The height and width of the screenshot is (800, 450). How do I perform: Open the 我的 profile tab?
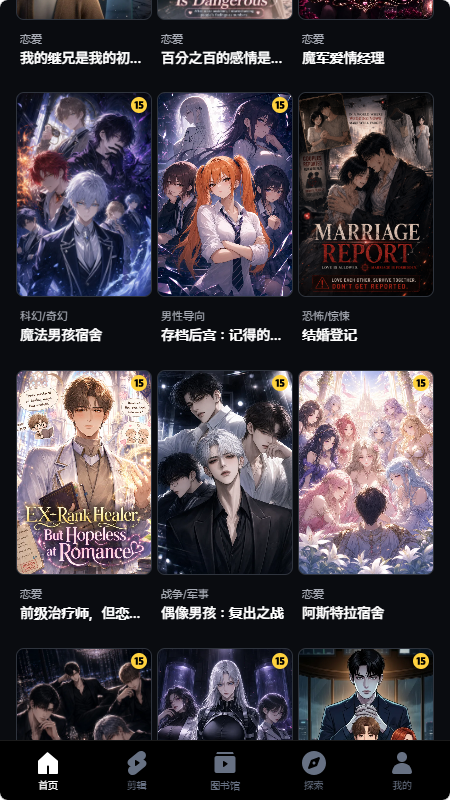(402, 771)
